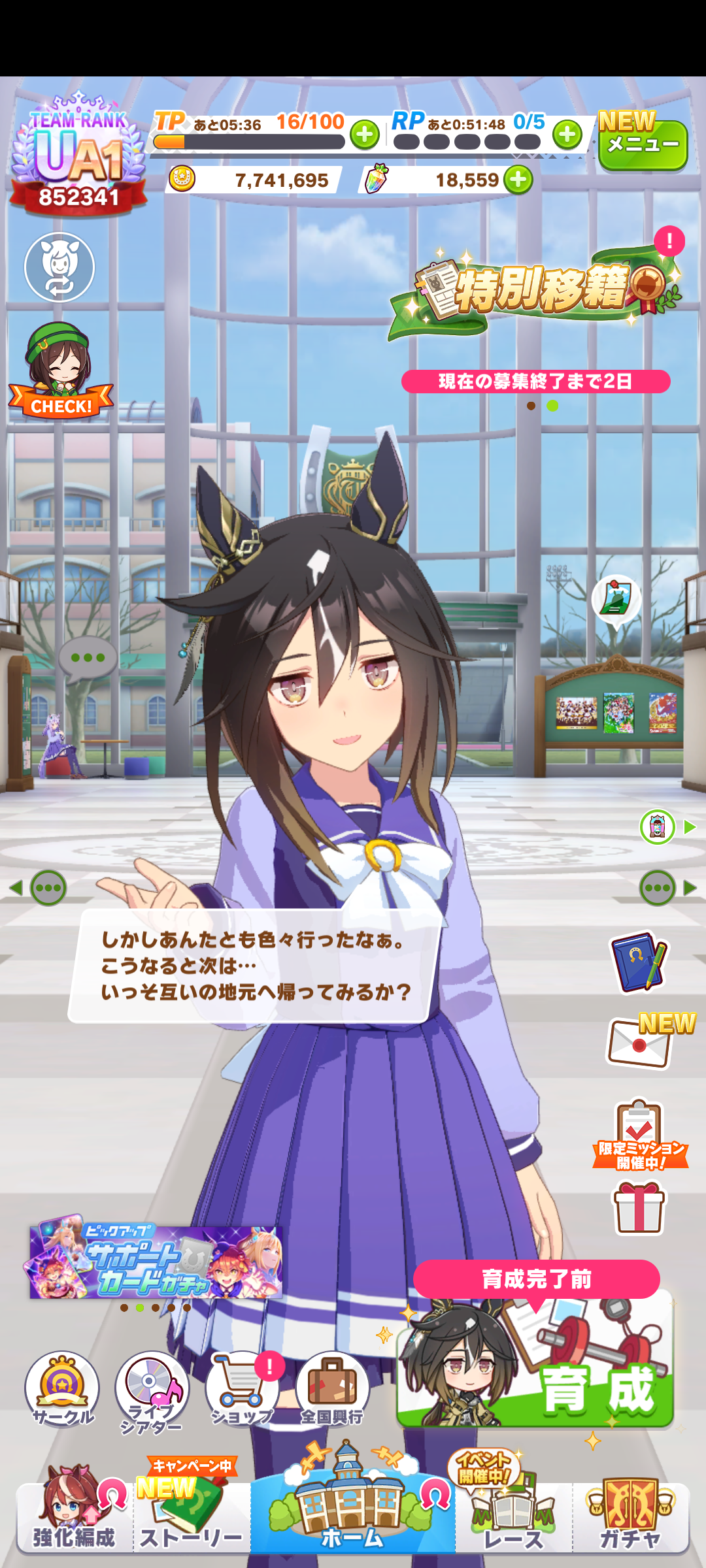The width and height of the screenshot is (706, 1568).
Task: Open the green メニュー button
Action: (x=643, y=144)
